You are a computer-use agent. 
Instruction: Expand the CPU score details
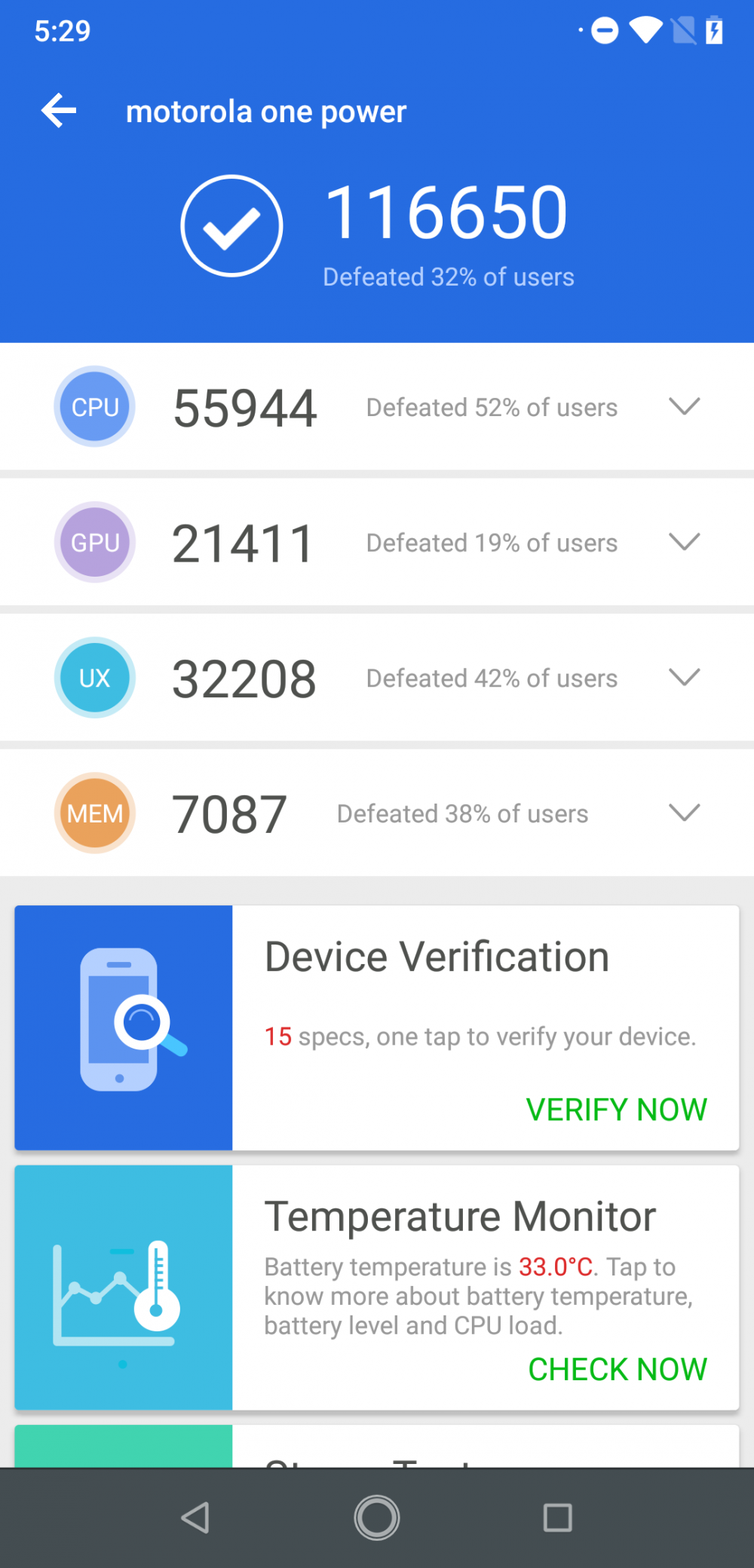click(684, 407)
